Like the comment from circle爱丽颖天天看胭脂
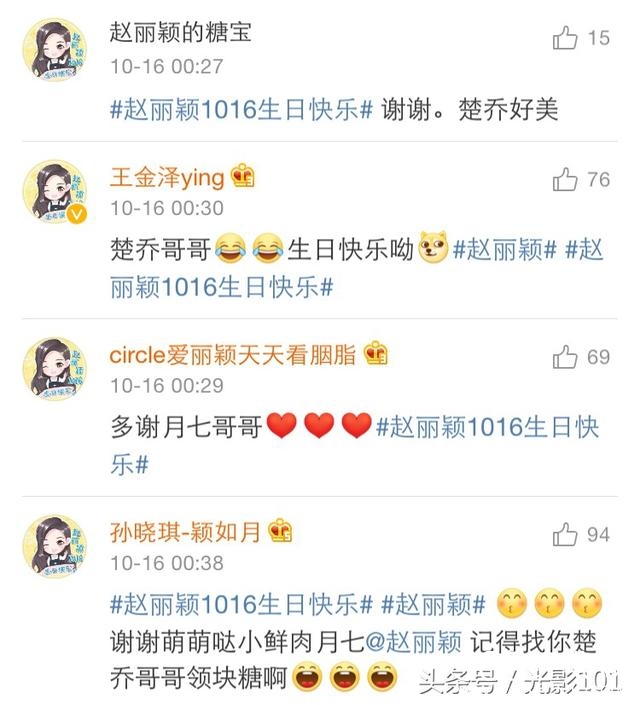The height and width of the screenshot is (705, 640). pyautogui.click(x=565, y=357)
